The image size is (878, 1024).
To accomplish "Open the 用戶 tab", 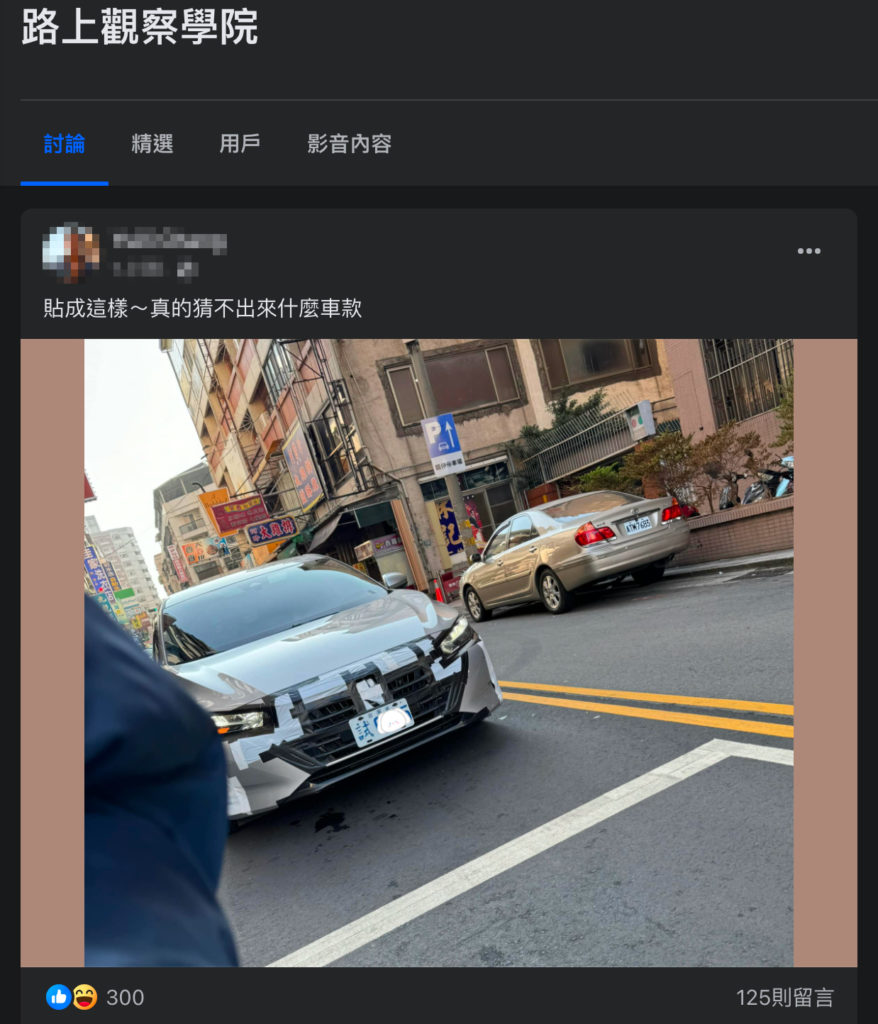I will (240, 144).
